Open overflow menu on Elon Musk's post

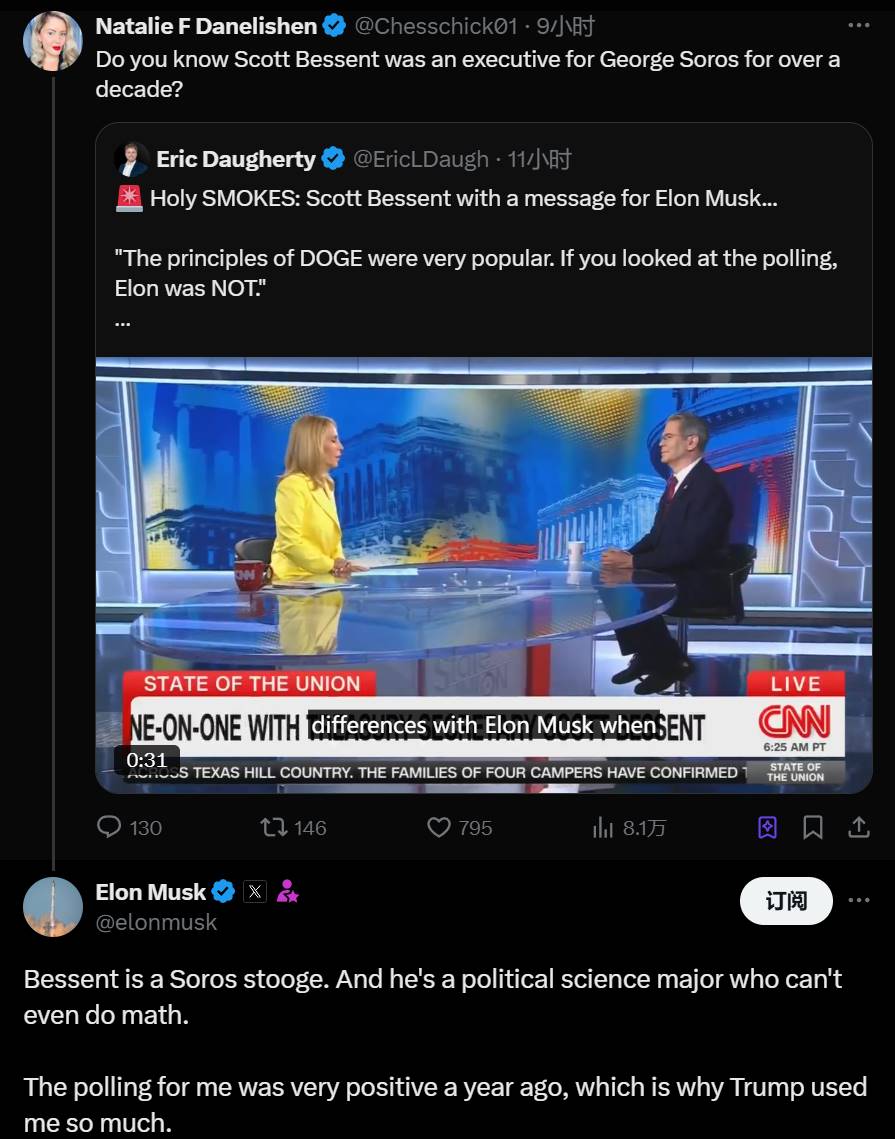[x=858, y=900]
